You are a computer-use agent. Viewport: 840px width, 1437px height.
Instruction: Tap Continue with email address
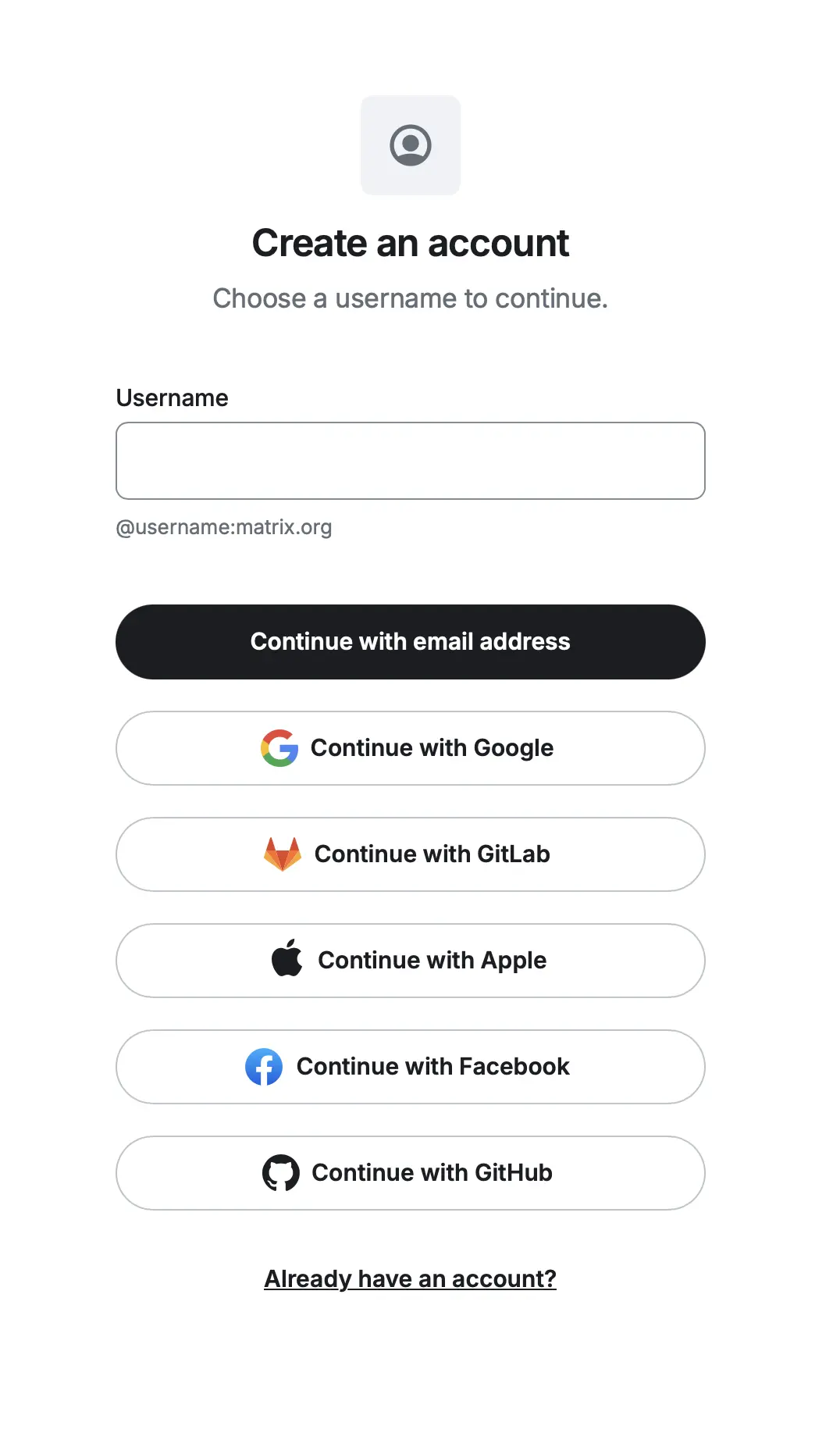point(410,642)
